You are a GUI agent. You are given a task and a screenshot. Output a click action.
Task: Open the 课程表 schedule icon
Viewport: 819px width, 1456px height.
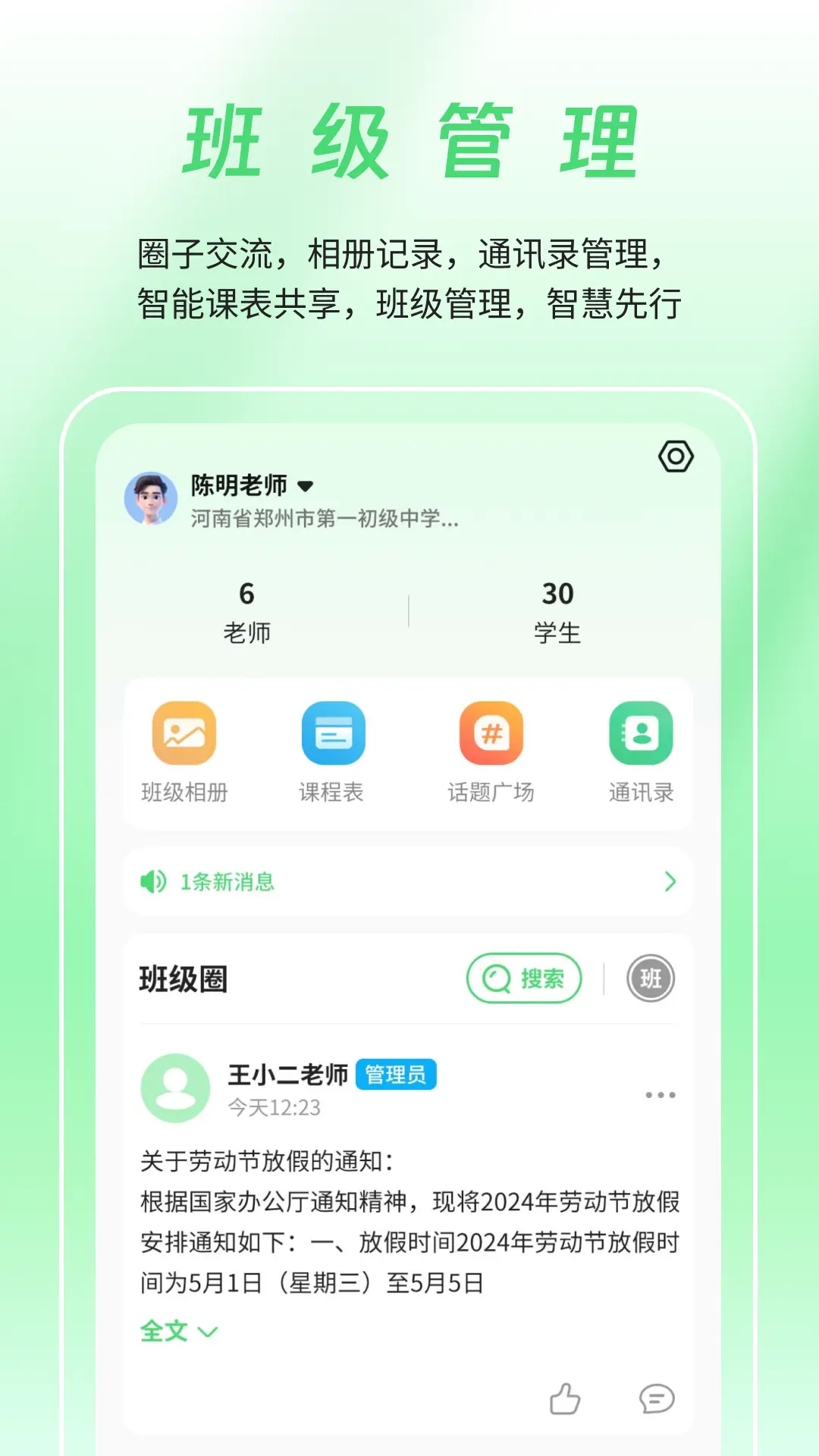pyautogui.click(x=334, y=733)
